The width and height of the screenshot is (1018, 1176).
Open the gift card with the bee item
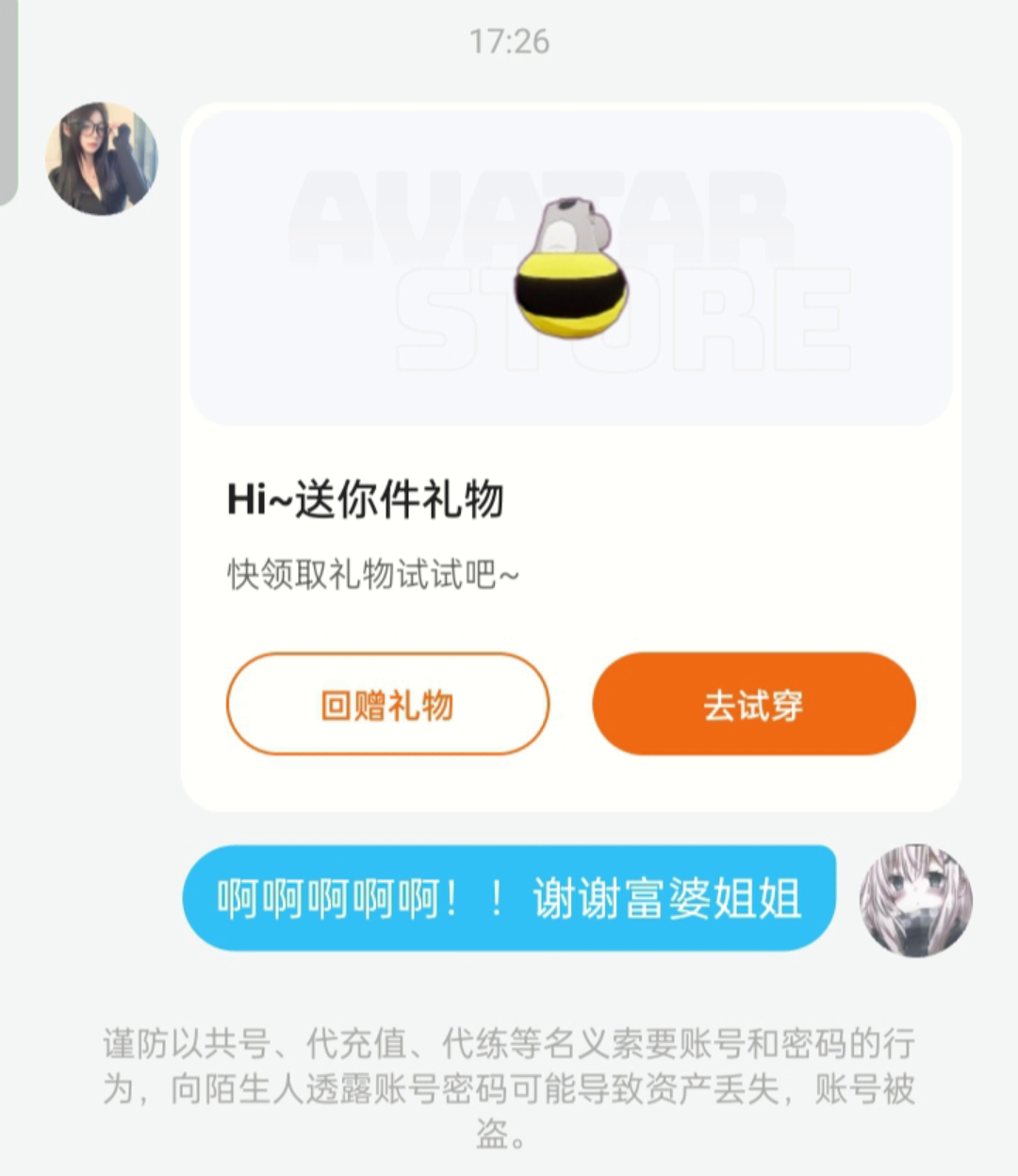click(570, 269)
